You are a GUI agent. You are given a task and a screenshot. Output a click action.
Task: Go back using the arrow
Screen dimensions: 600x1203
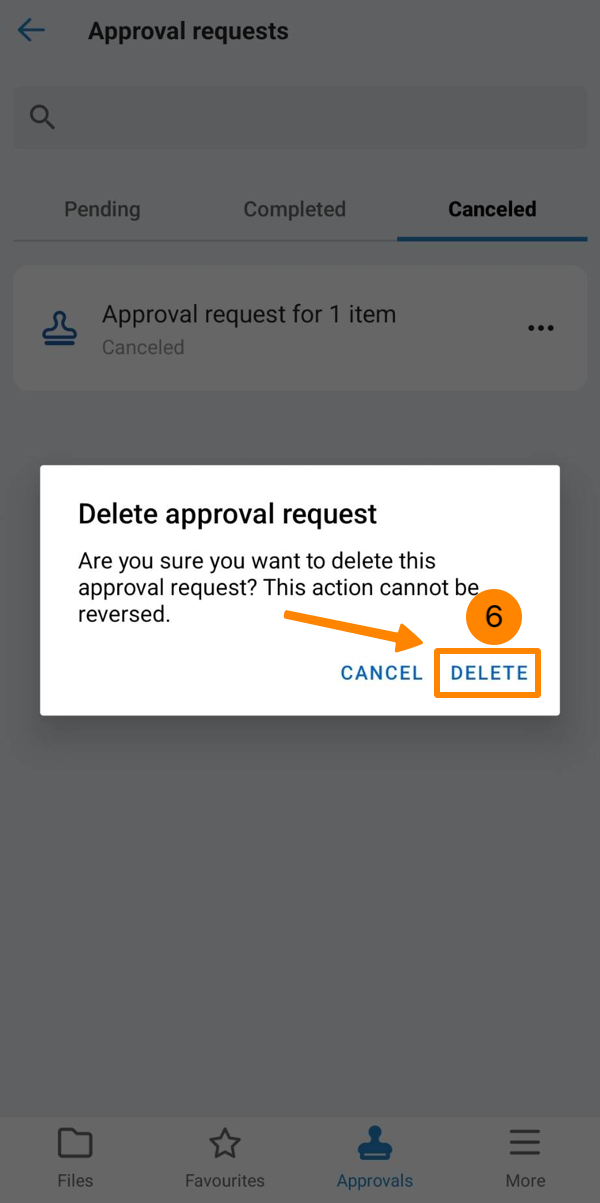point(32,31)
